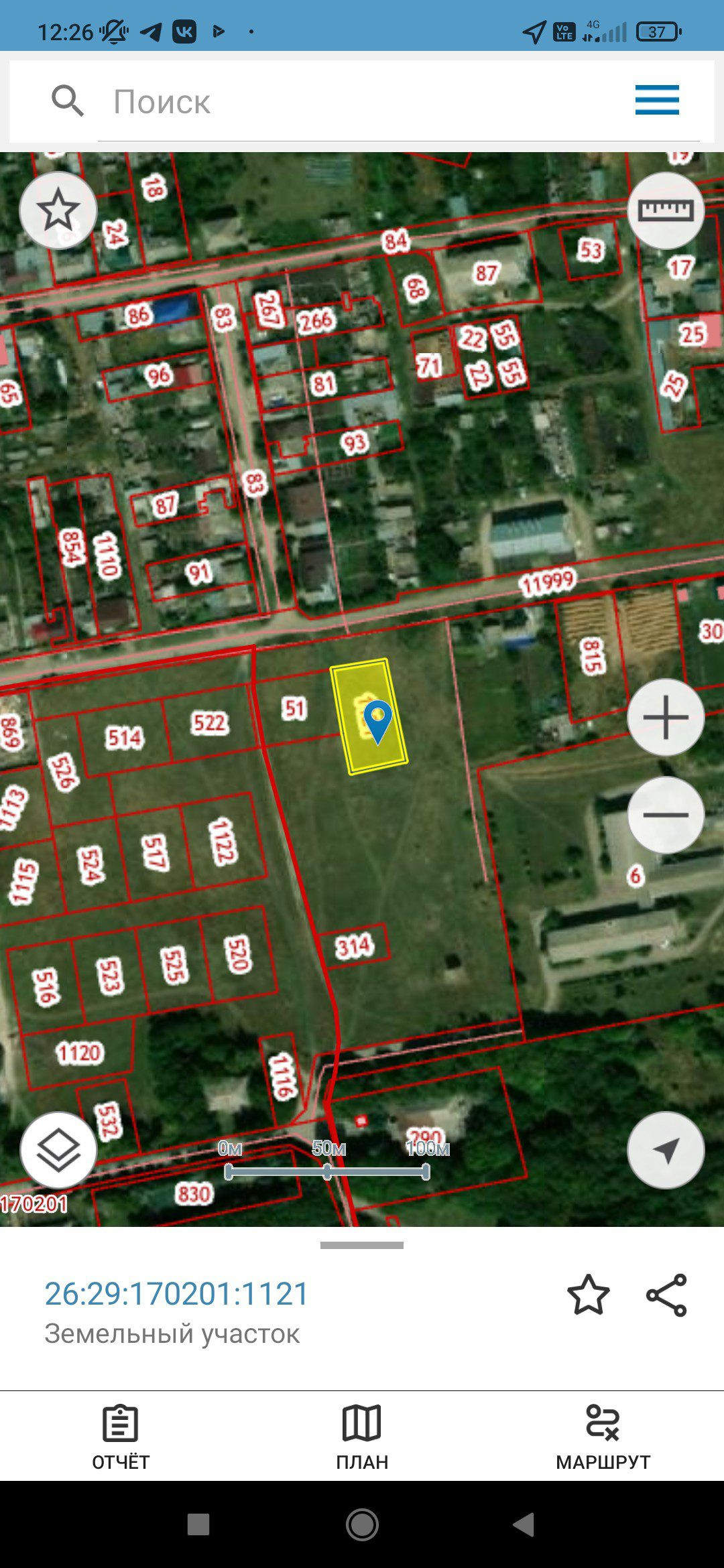Tap the blue location pin on map
This screenshot has height=1568, width=724.
tap(377, 719)
